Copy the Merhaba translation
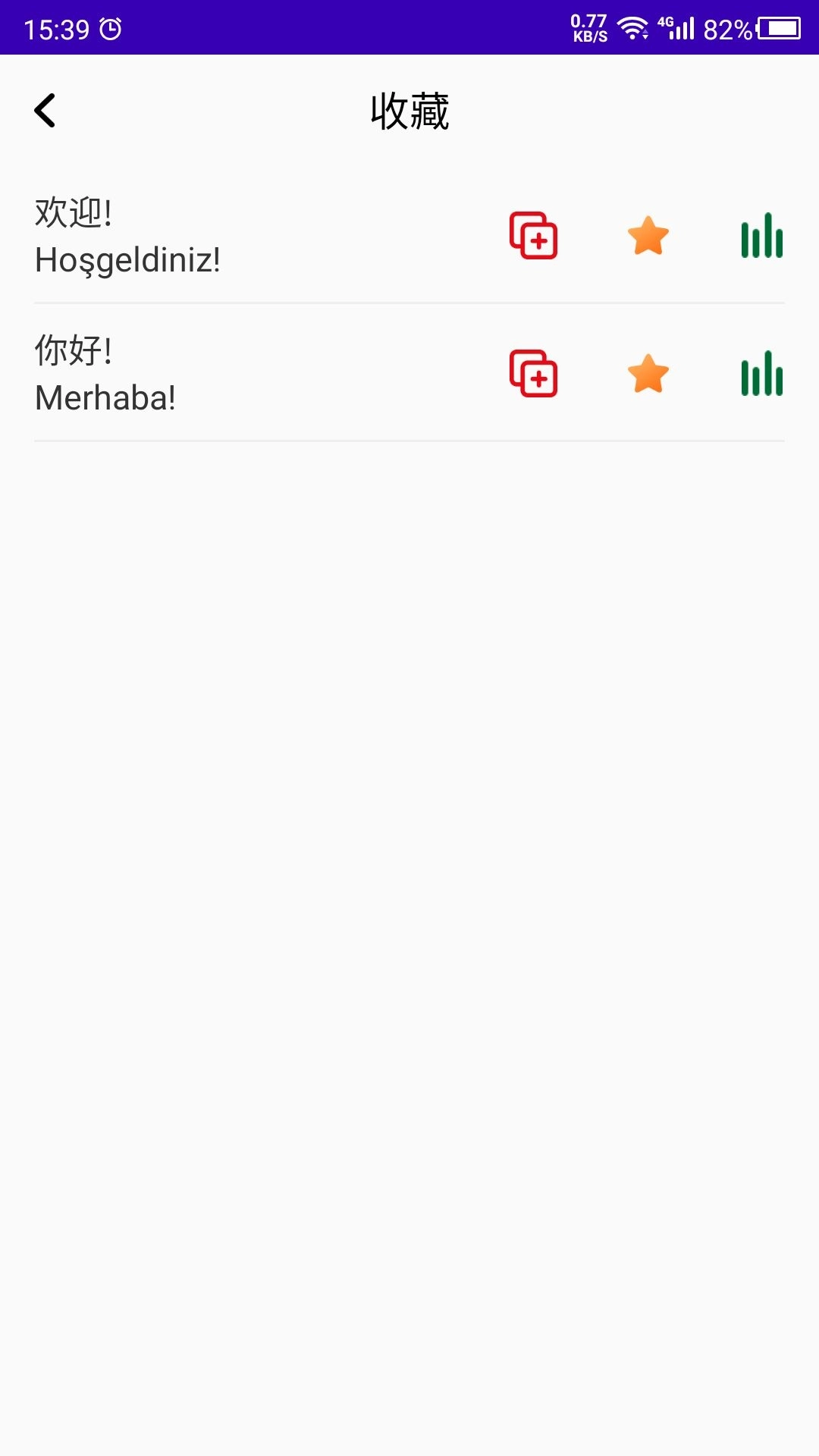819x1456 pixels. 533,374
